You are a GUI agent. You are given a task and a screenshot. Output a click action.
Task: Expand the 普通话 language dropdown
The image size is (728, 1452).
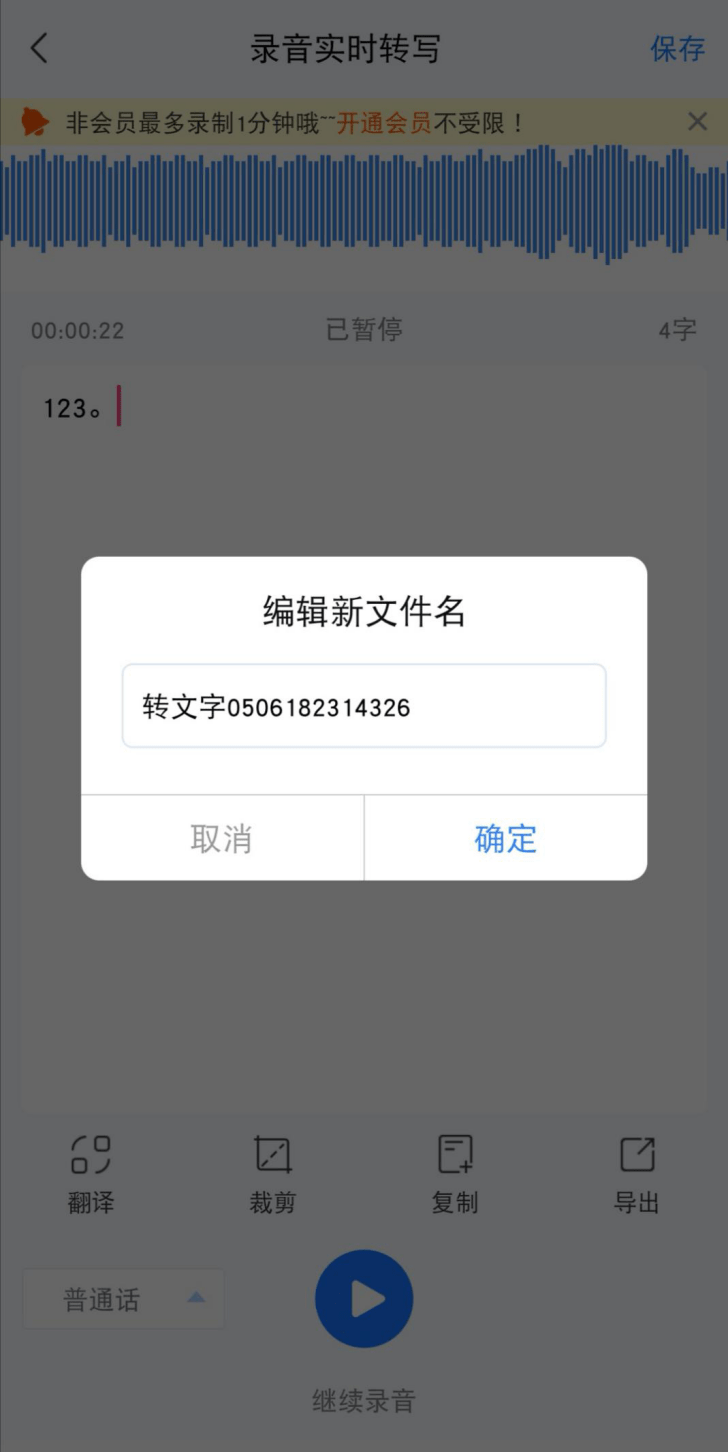(x=124, y=1299)
